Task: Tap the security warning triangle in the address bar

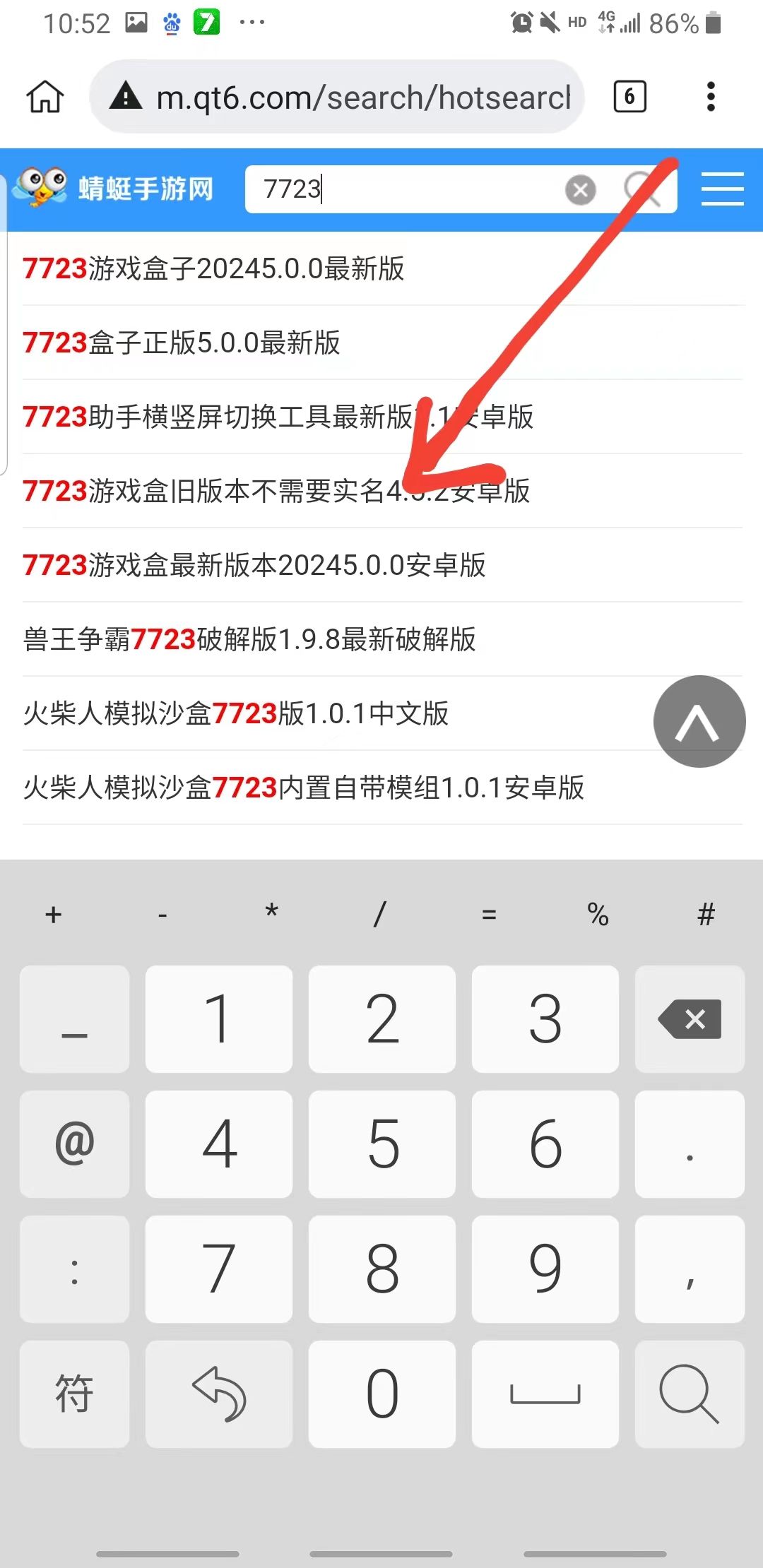Action: (127, 96)
